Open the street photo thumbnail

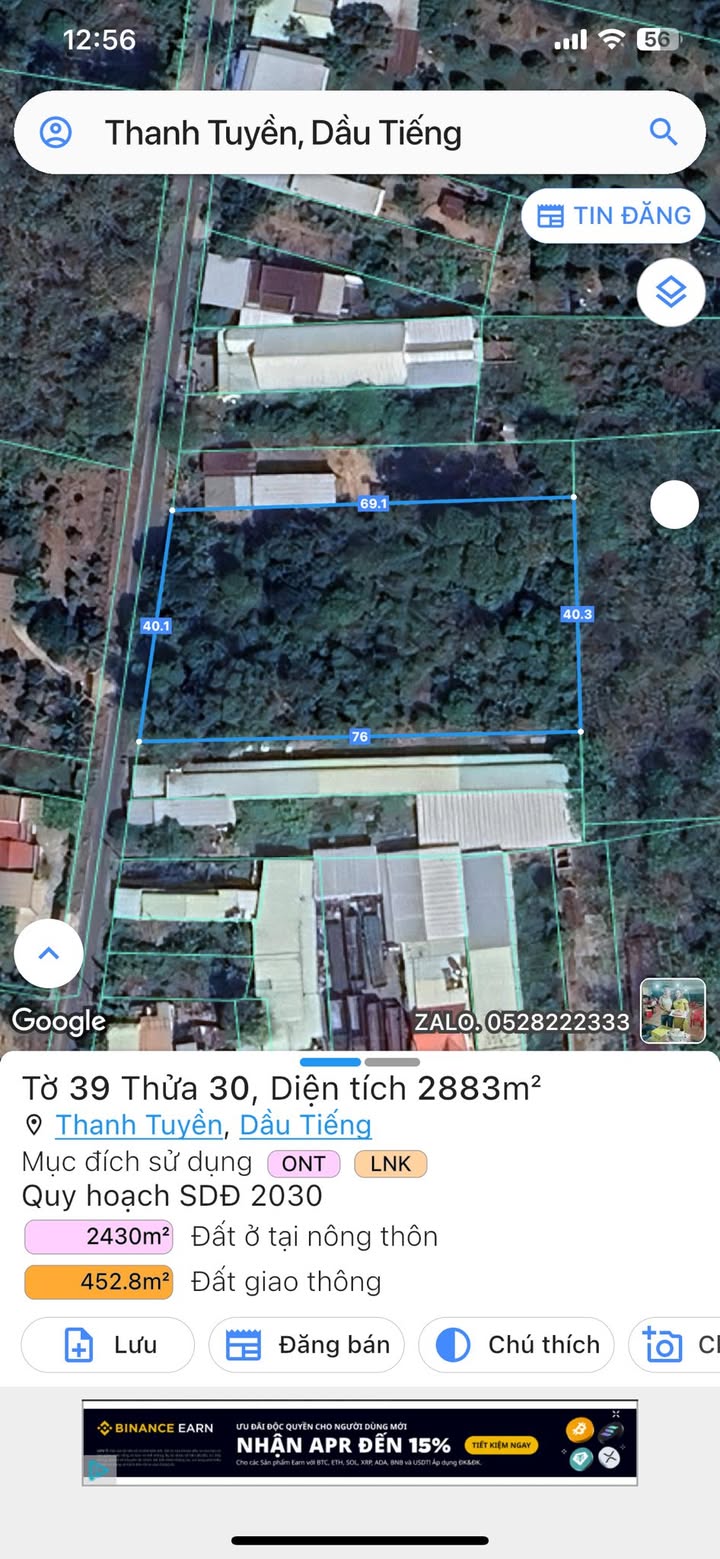pos(672,1010)
